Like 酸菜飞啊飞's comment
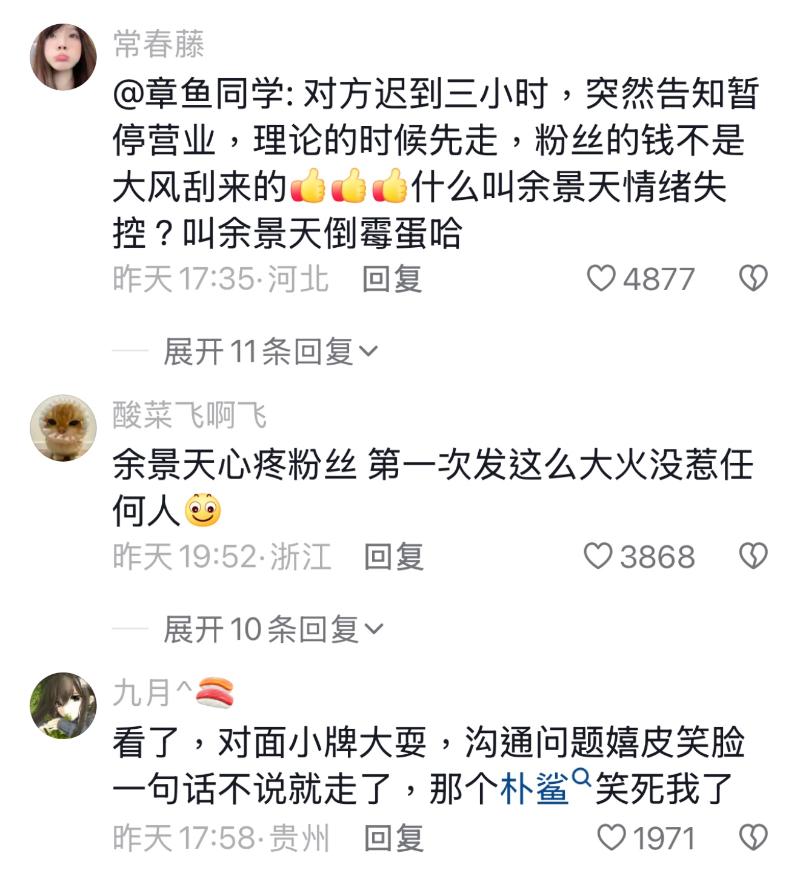 (599, 556)
